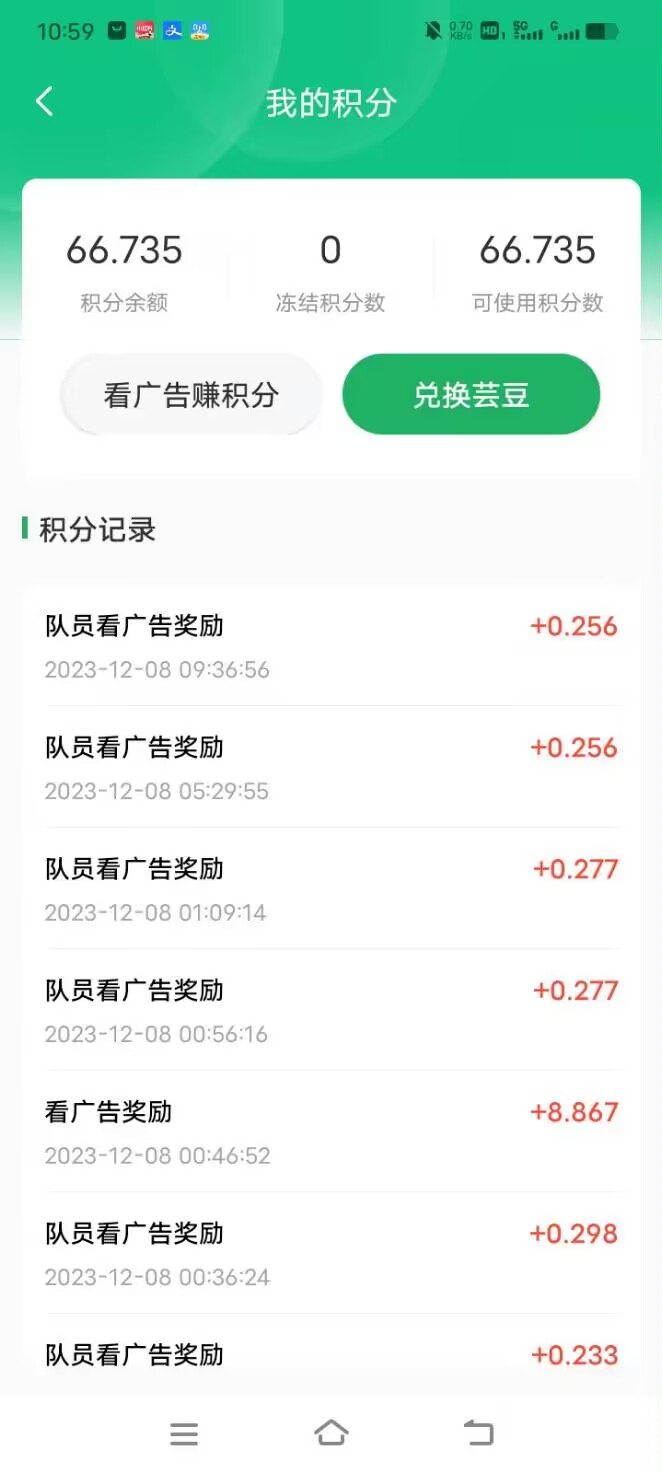Viewport: 662px width, 1472px height.
Task: Go back using the top-left arrow
Action: (x=44, y=101)
